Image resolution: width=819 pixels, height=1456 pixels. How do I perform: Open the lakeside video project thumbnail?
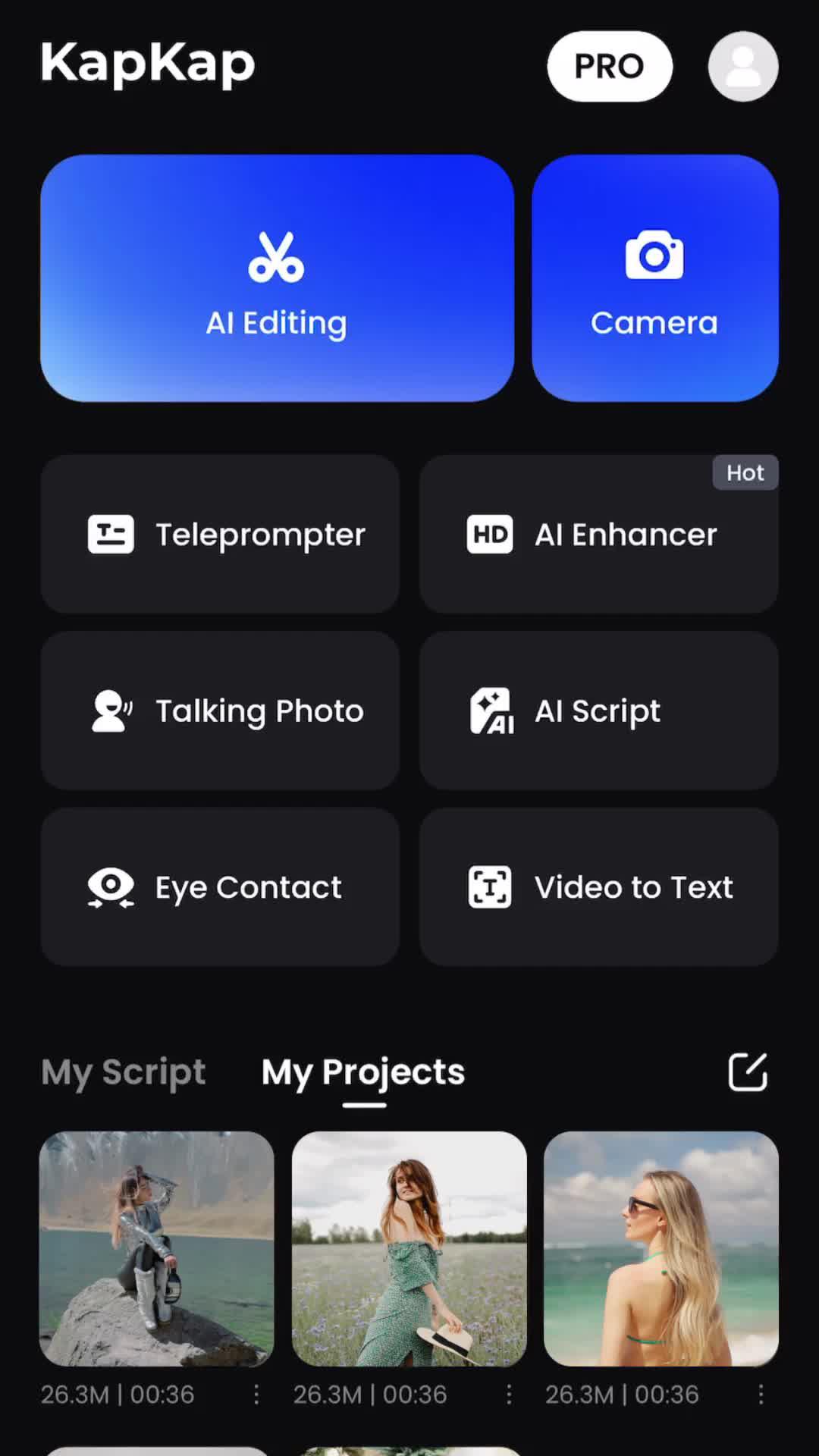point(155,1247)
